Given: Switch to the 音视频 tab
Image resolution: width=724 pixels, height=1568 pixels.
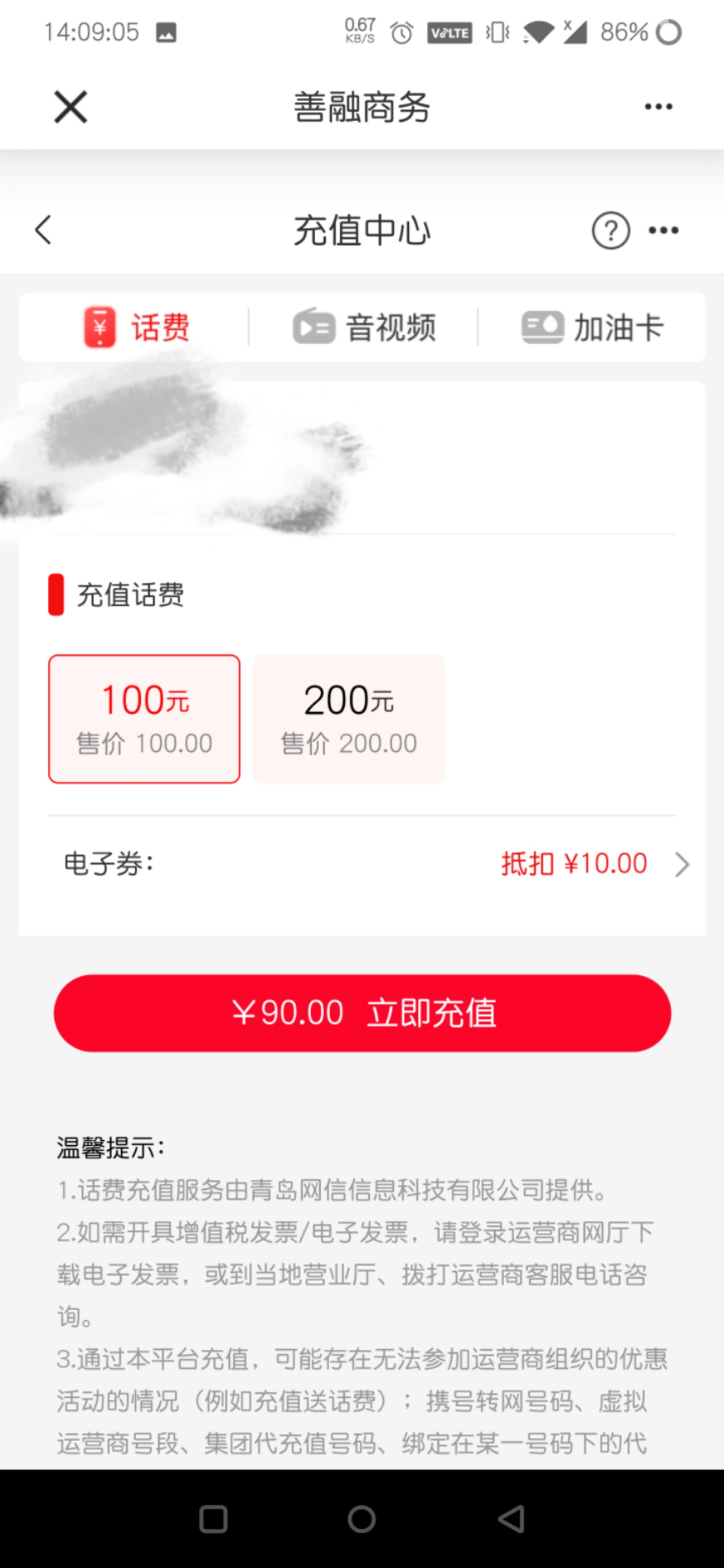Looking at the screenshot, I should tap(364, 328).
